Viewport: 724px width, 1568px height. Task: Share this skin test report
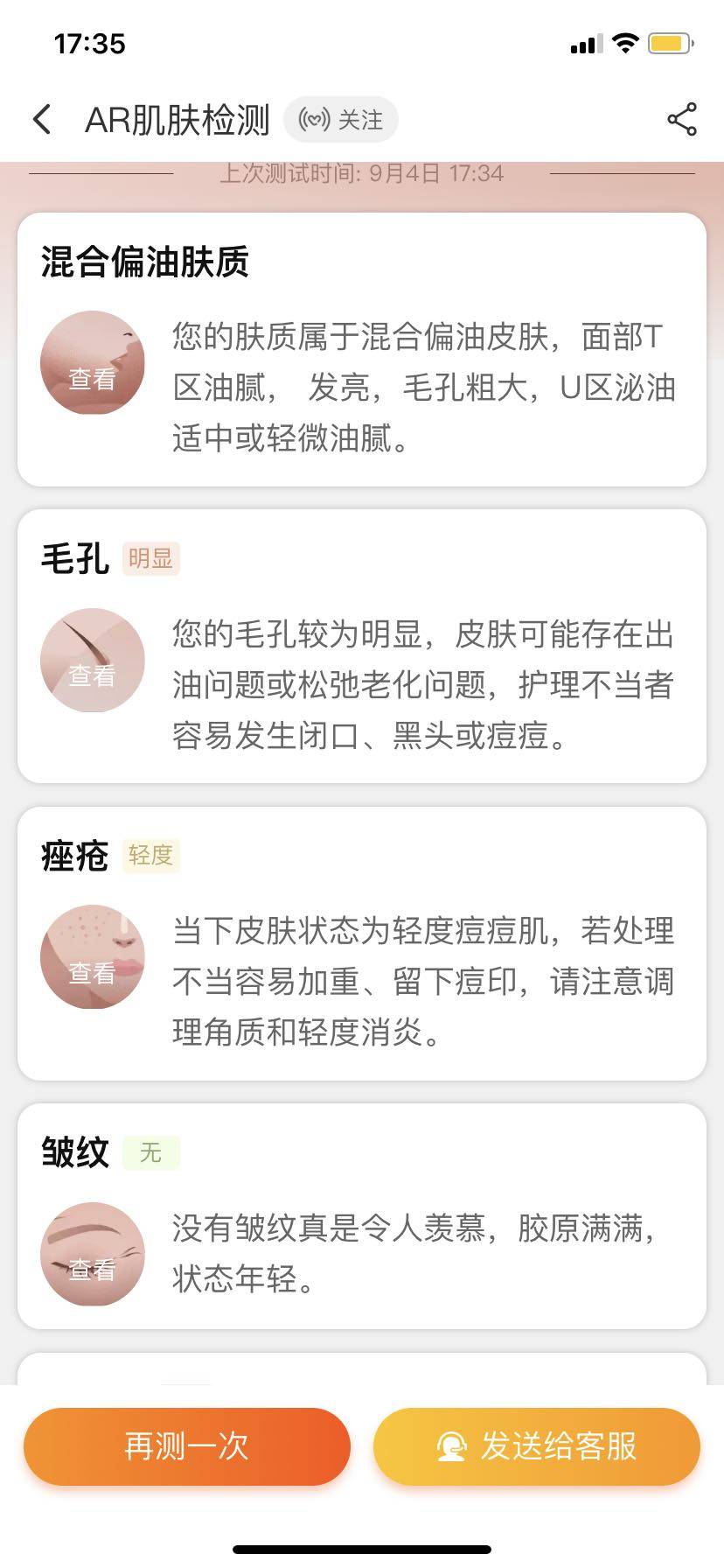[x=681, y=120]
